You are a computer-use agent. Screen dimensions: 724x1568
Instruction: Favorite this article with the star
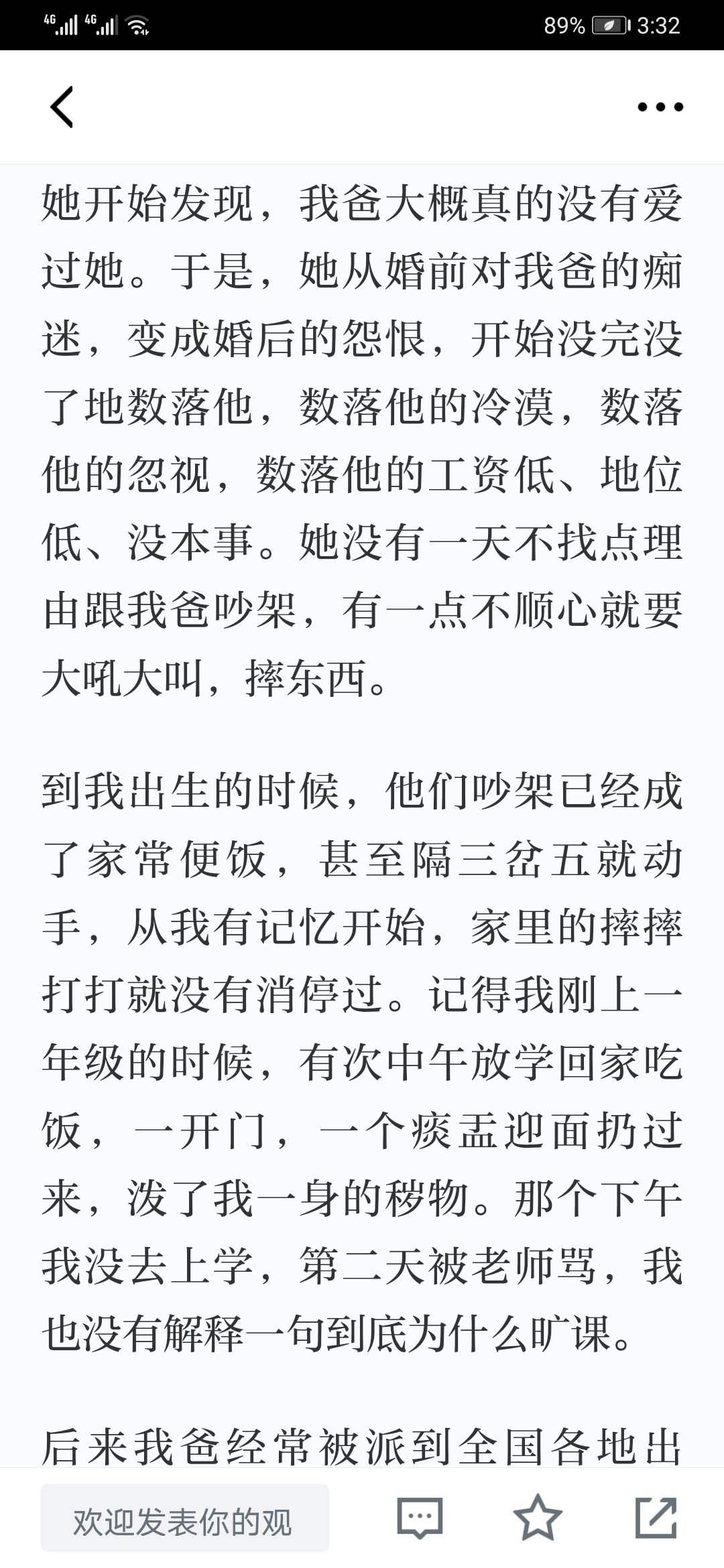pyautogui.click(x=538, y=1517)
